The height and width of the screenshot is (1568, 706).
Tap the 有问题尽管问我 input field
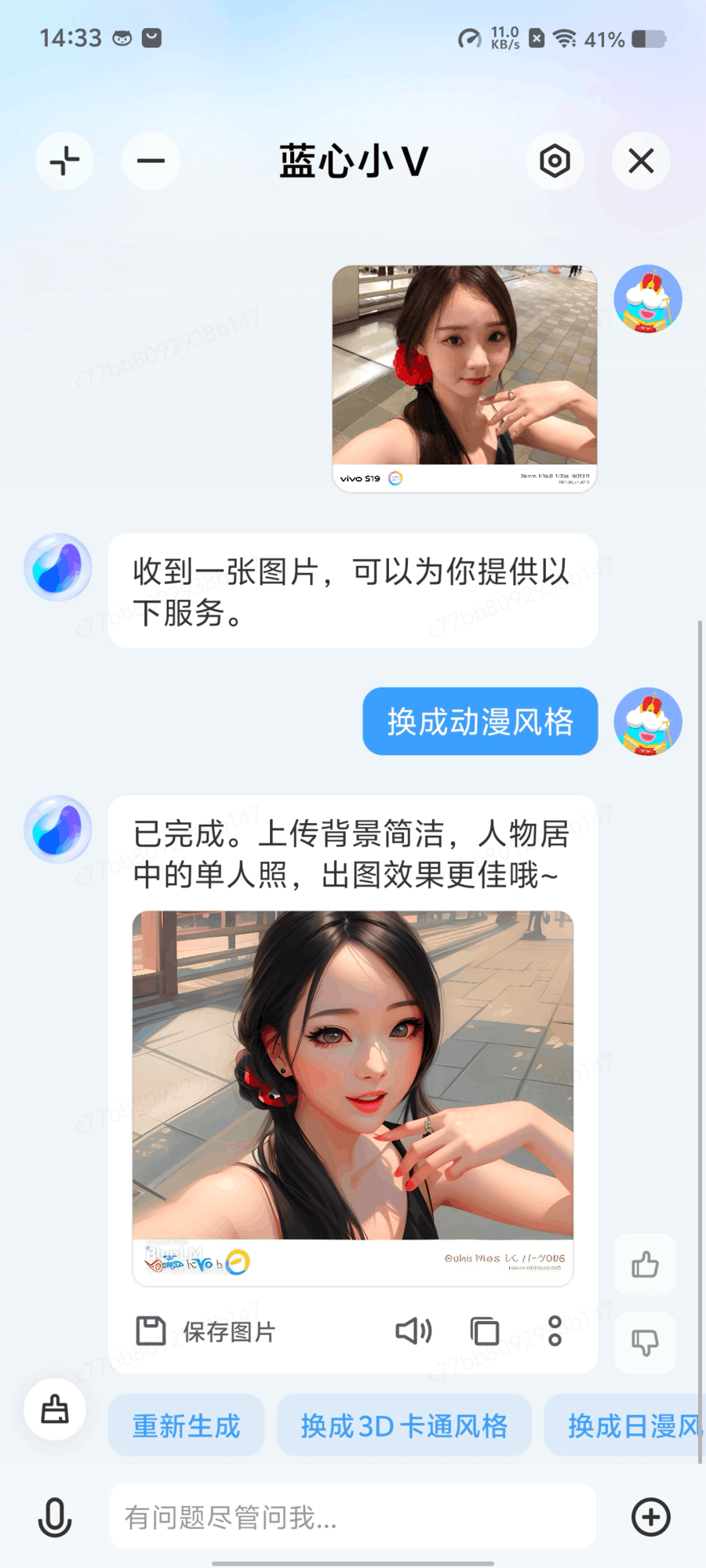351,1516
